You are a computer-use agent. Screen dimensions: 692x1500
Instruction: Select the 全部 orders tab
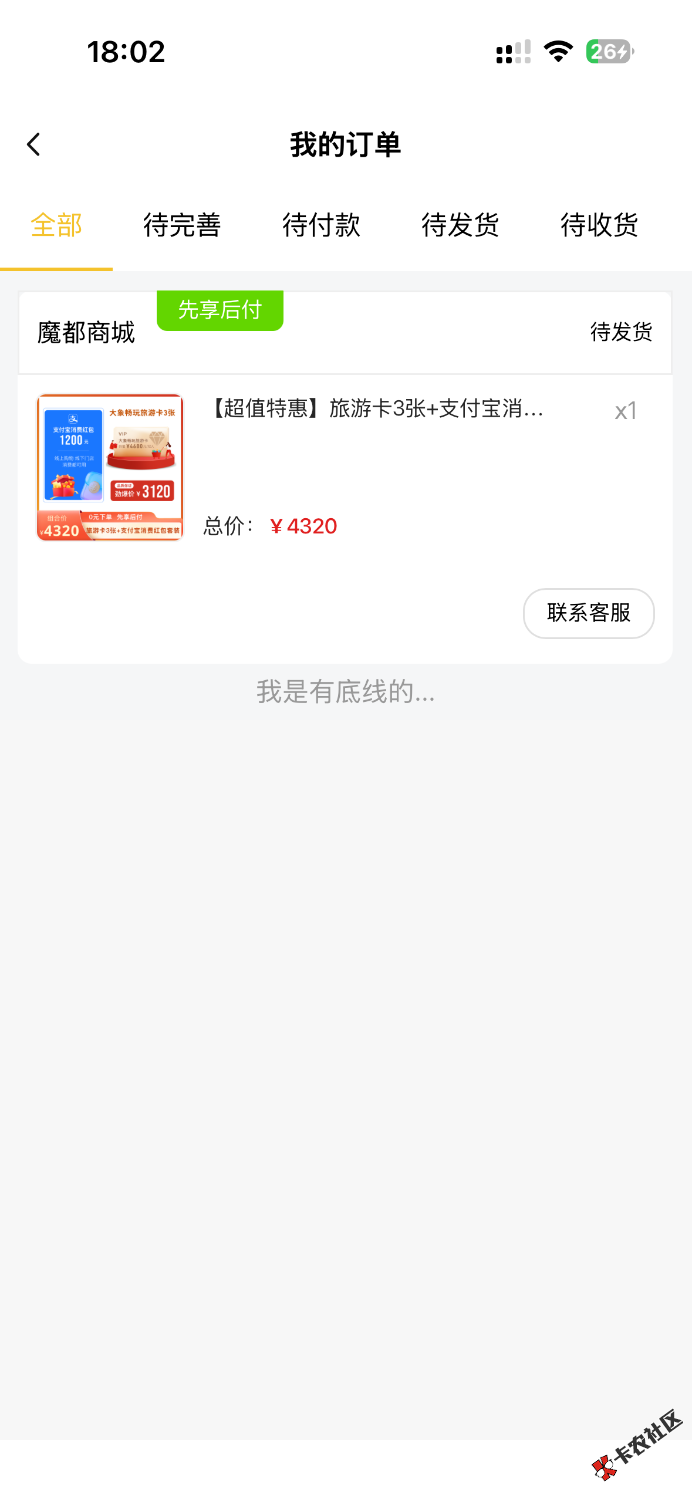[x=56, y=226]
